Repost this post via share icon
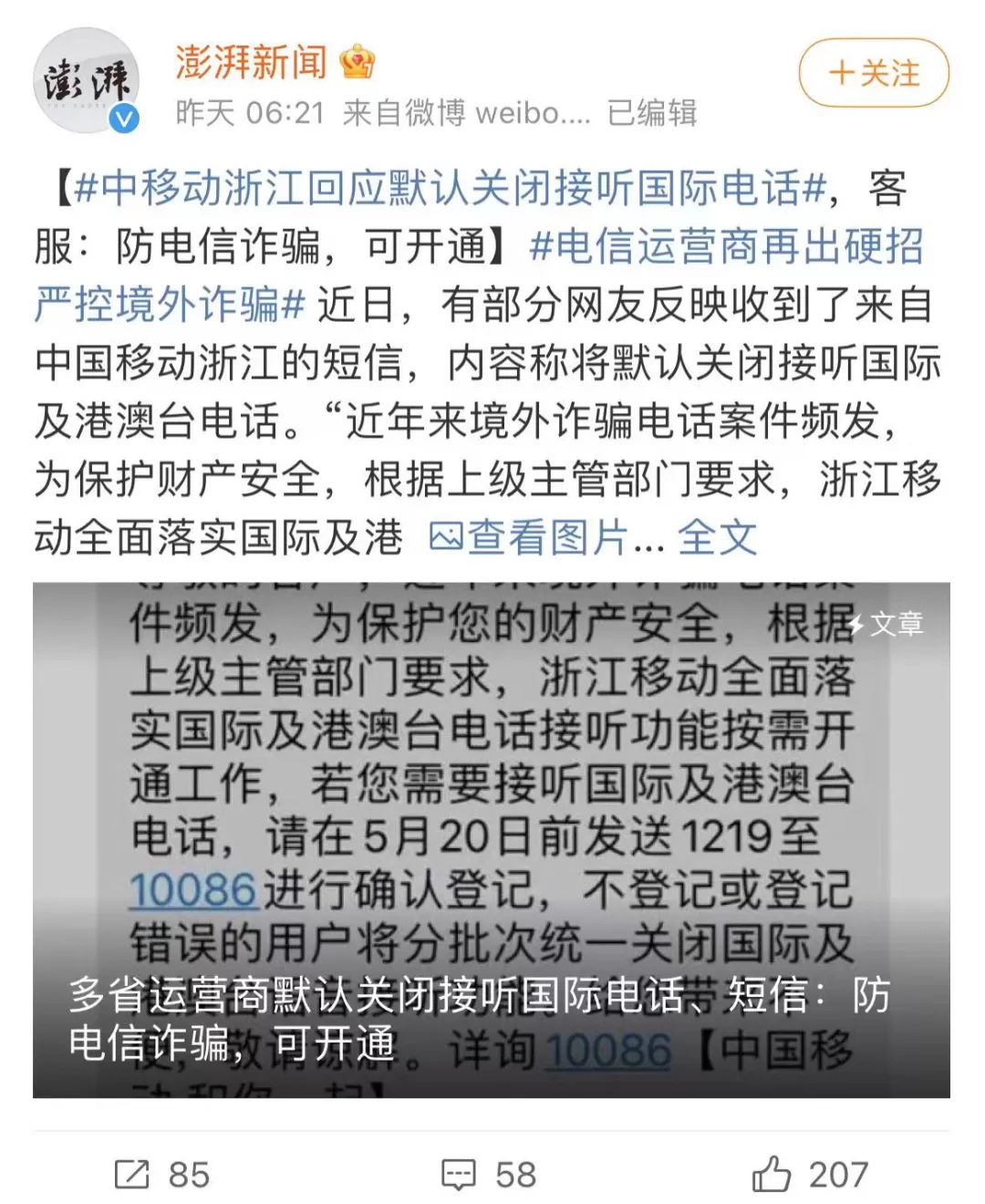This screenshot has width=985, height=1204. click(161, 1174)
